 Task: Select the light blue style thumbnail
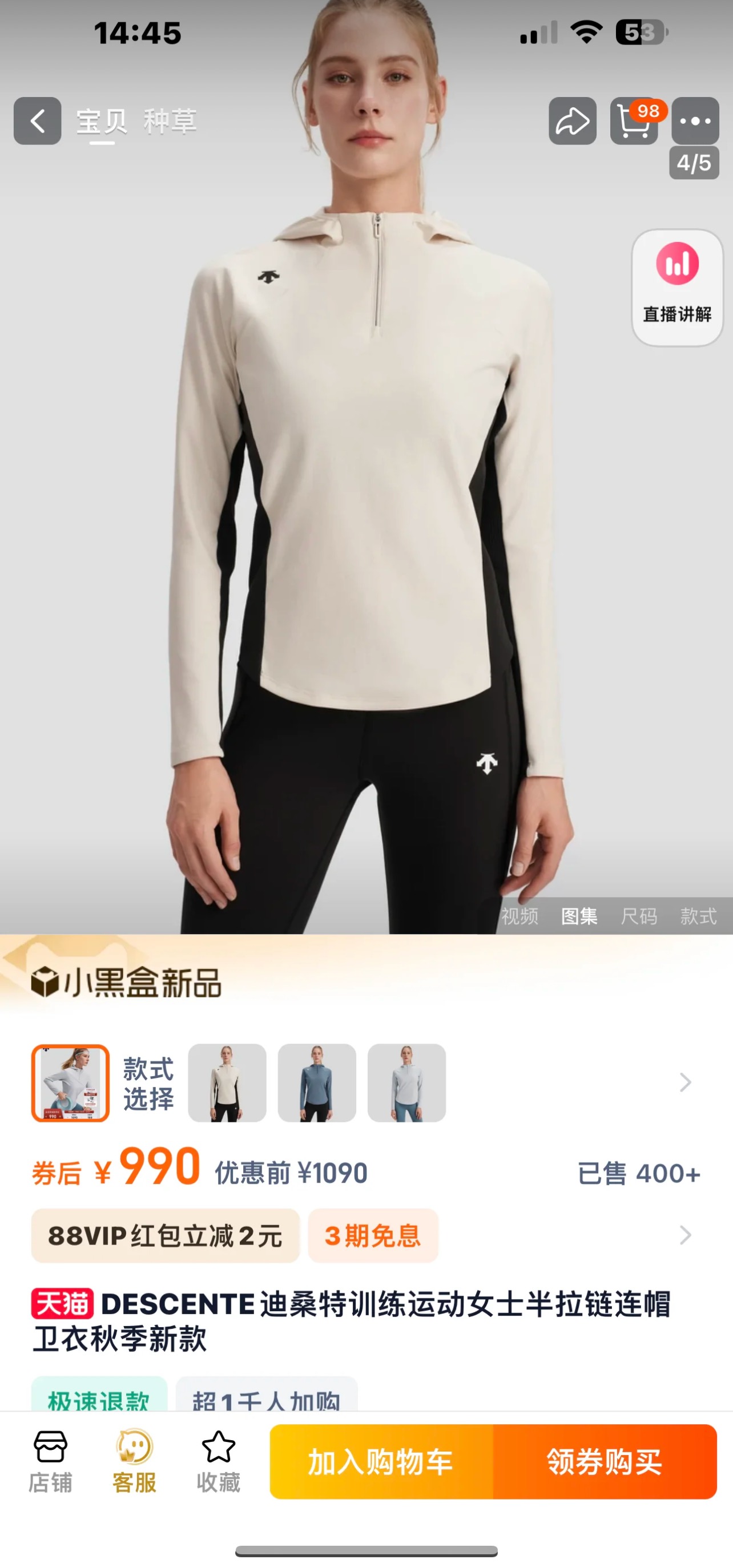tap(406, 1082)
